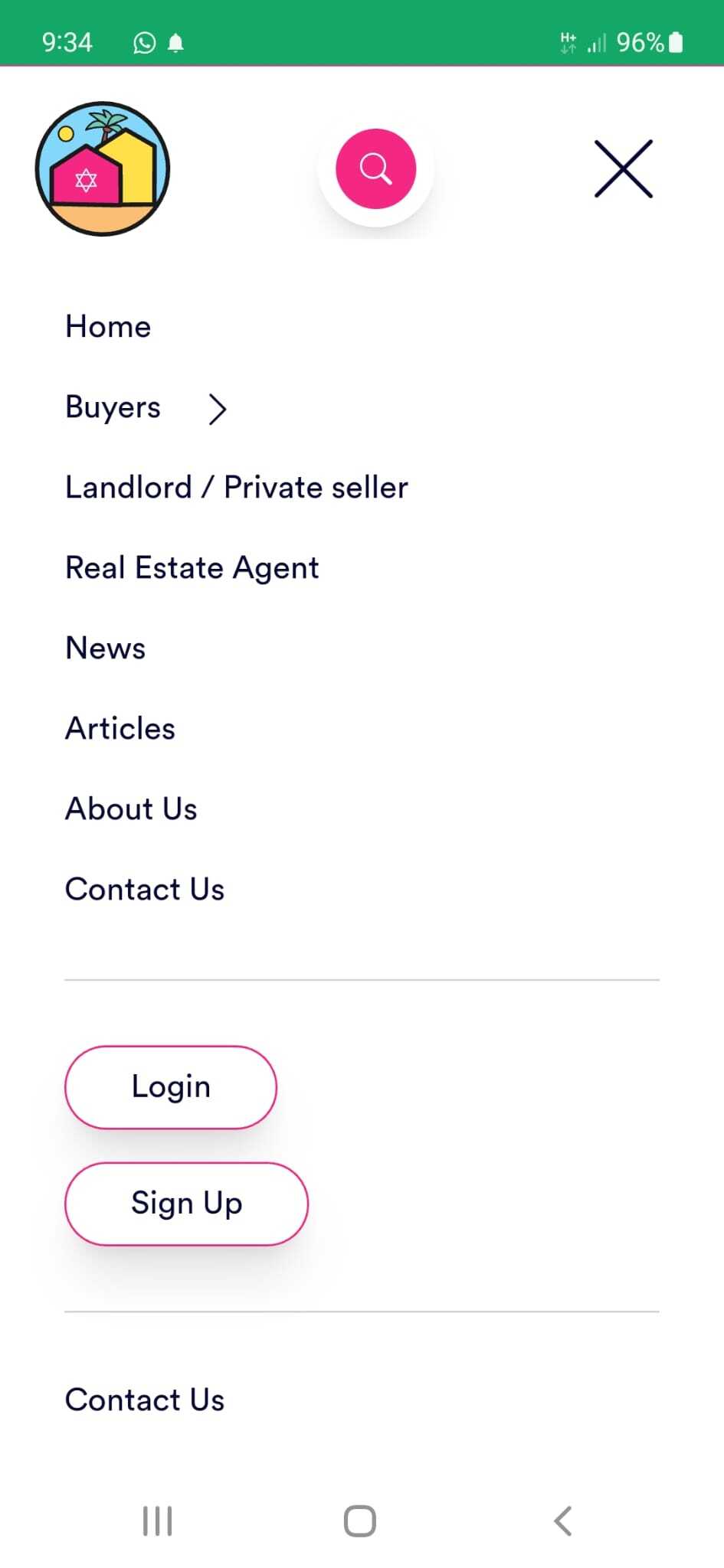724x1568 pixels.
Task: Expand the Buyers submenu
Action: [218, 409]
